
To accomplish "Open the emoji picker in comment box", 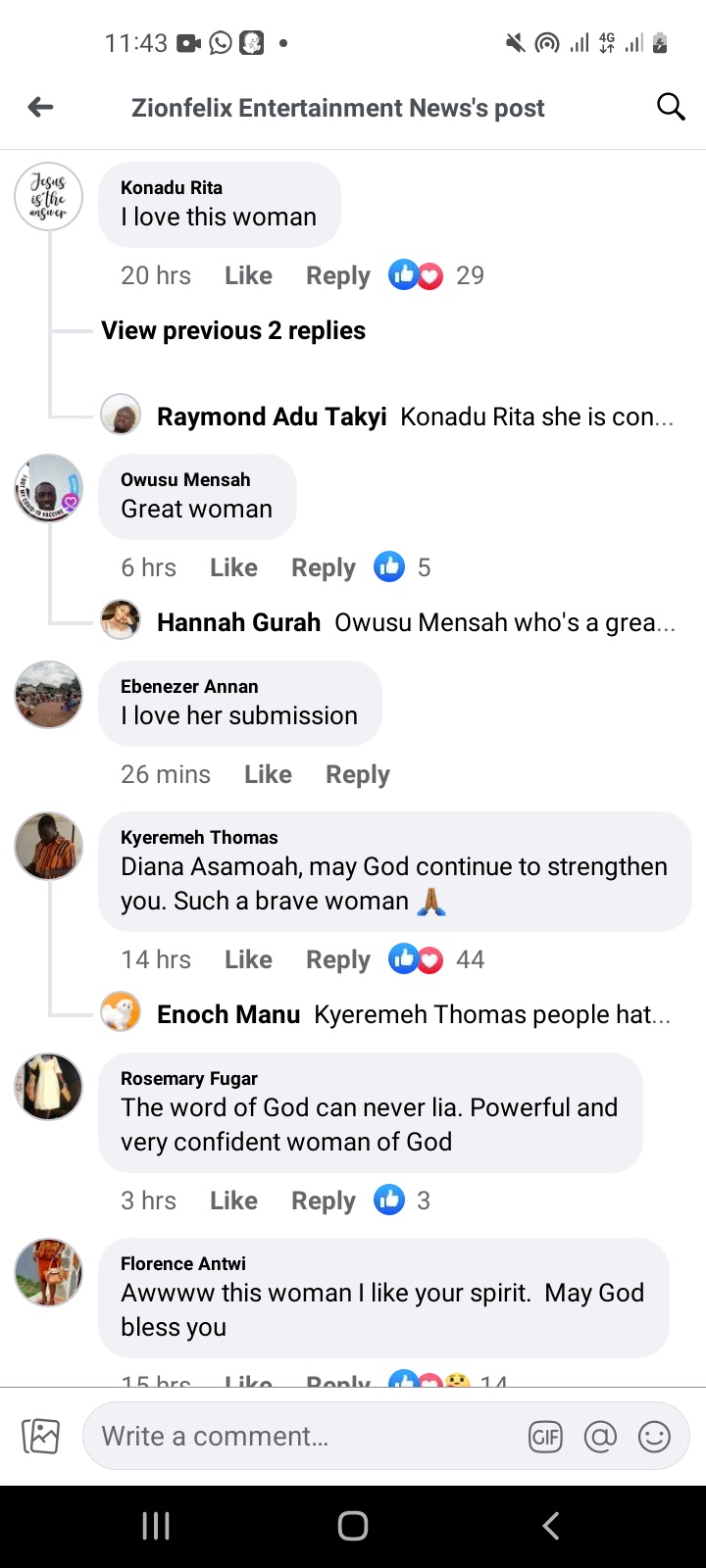I will tap(654, 1438).
